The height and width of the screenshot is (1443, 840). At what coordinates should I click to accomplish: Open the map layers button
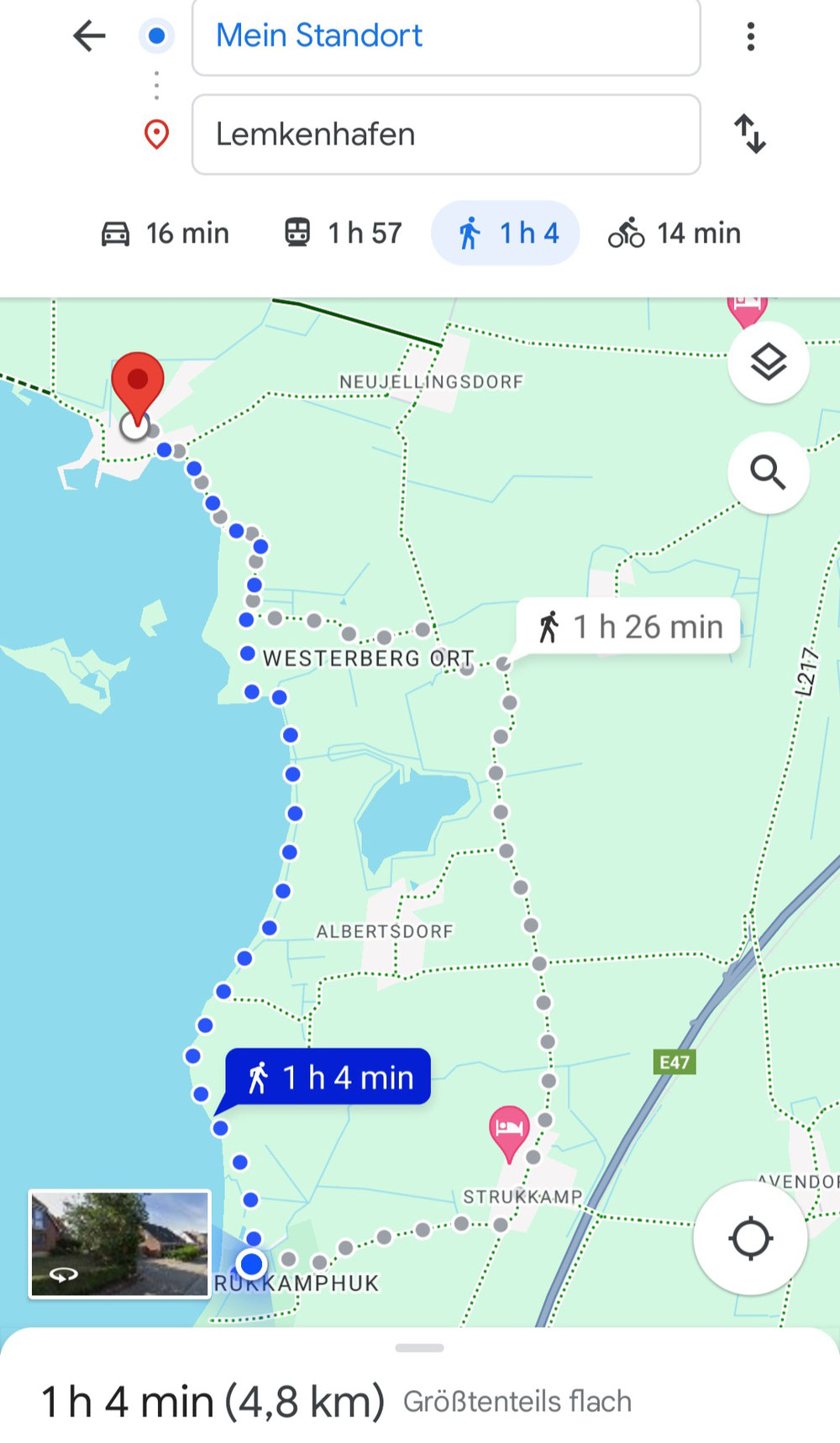click(x=768, y=363)
